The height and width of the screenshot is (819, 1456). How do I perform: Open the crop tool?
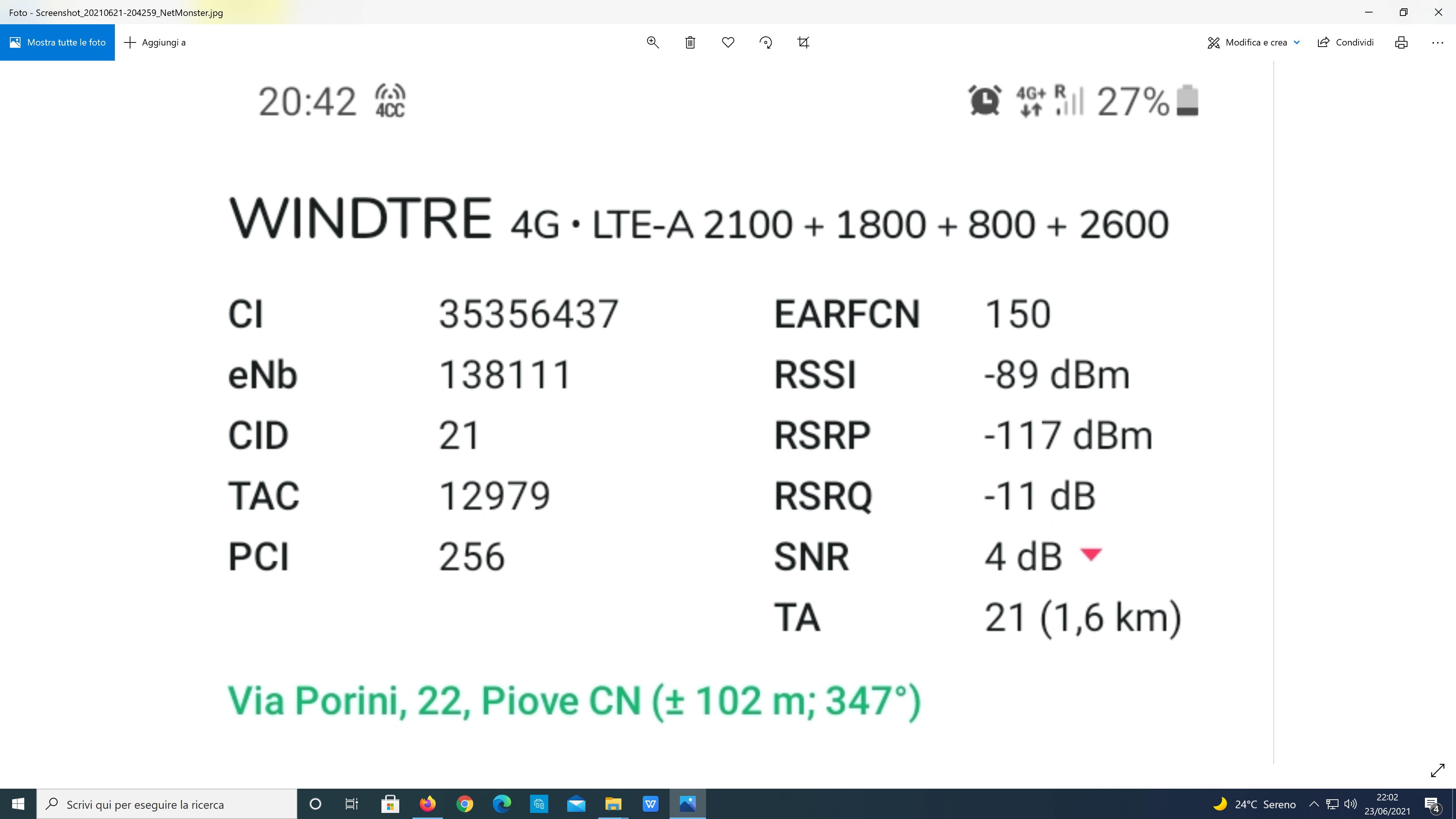click(x=803, y=42)
